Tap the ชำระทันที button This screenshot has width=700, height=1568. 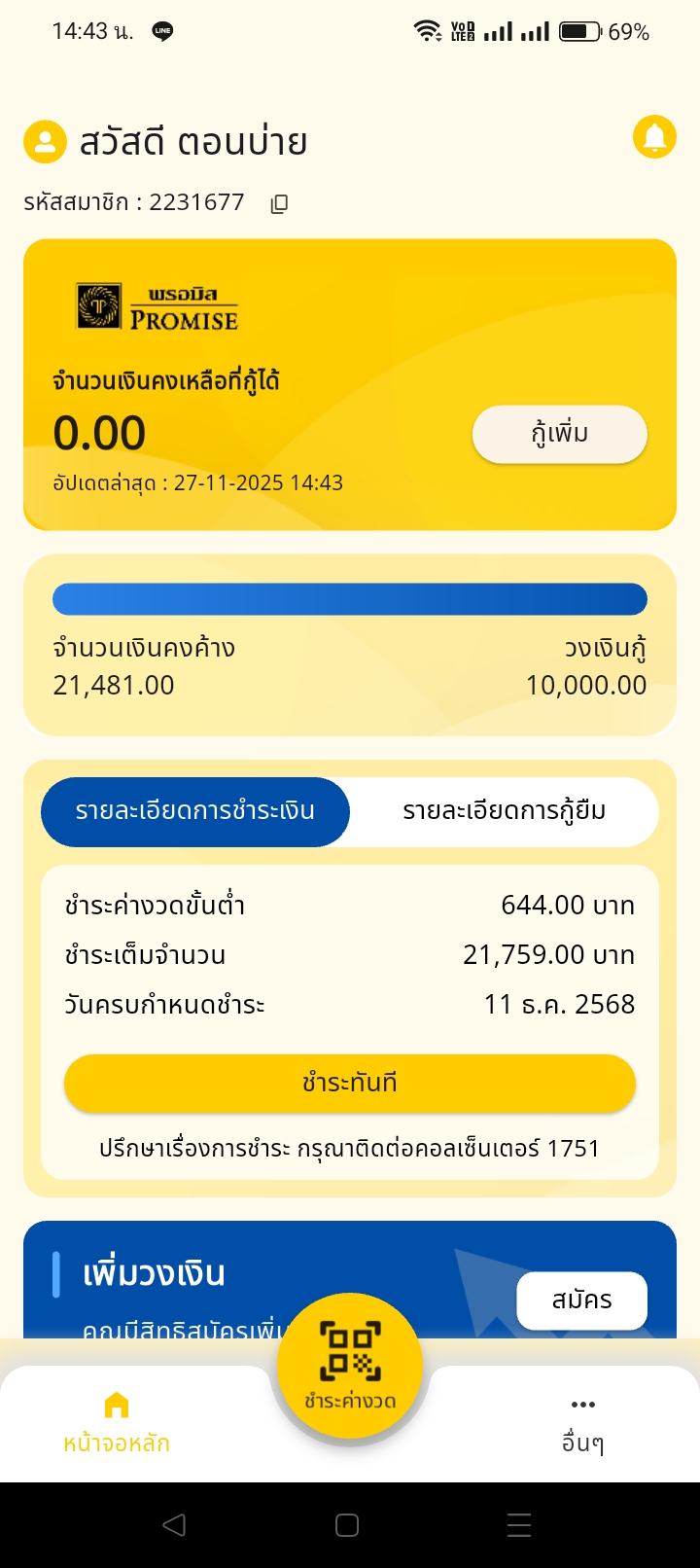[350, 1083]
